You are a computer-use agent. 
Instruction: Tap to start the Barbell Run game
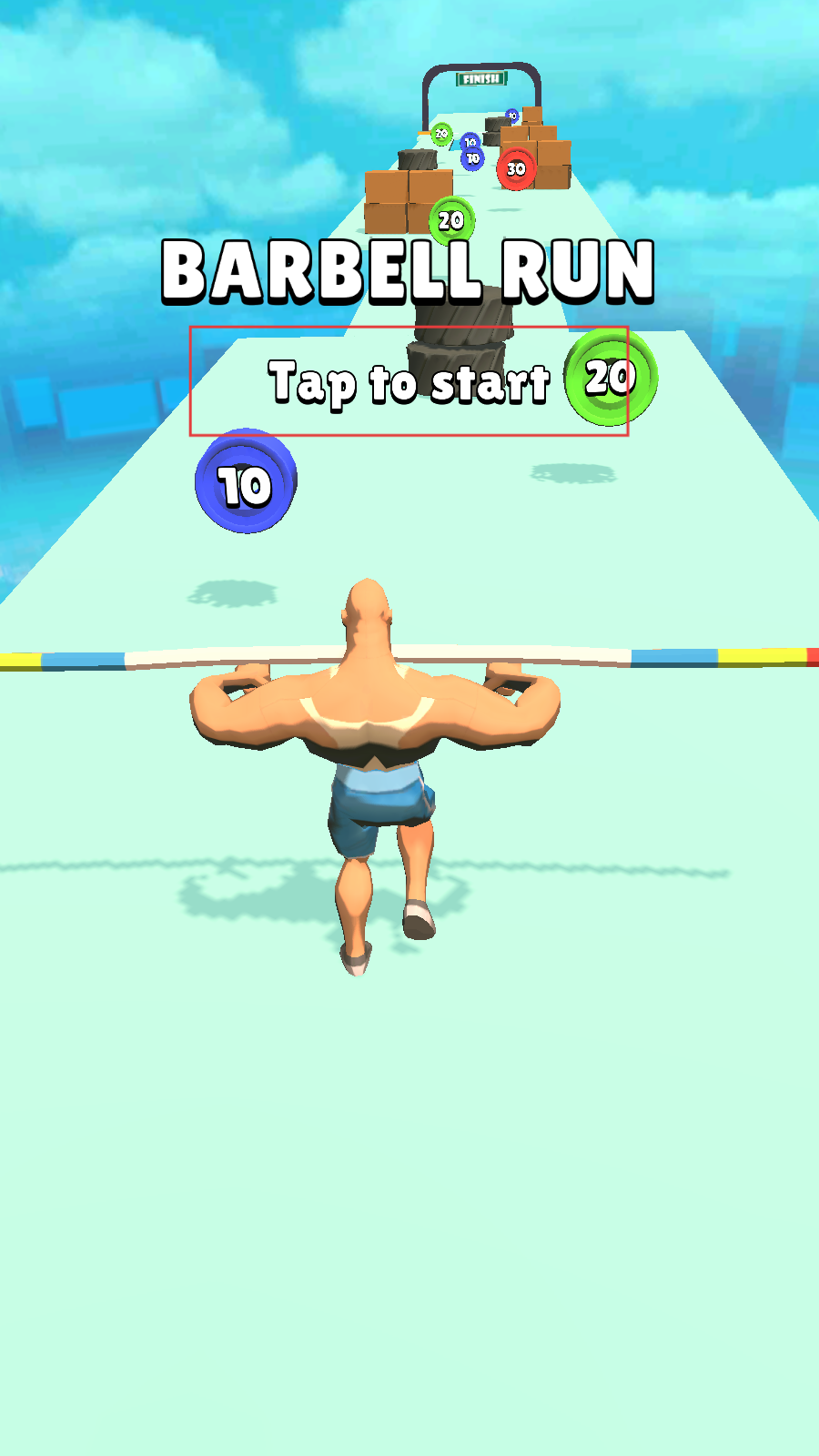(409, 382)
